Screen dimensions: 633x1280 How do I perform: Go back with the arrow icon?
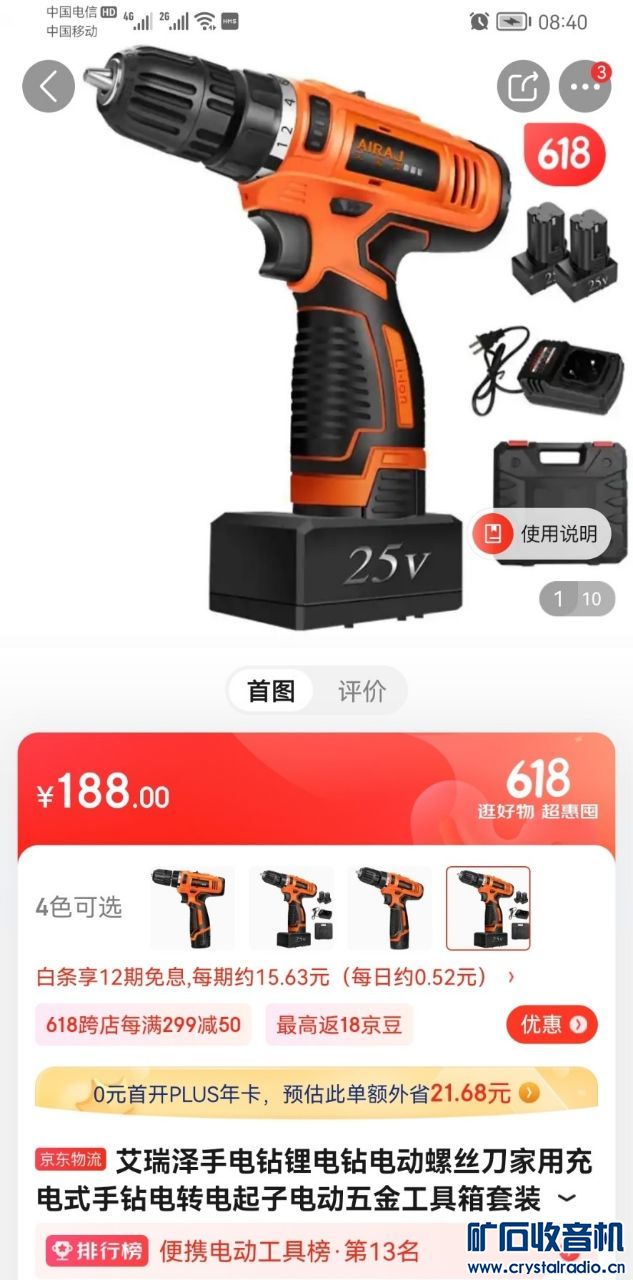48,86
